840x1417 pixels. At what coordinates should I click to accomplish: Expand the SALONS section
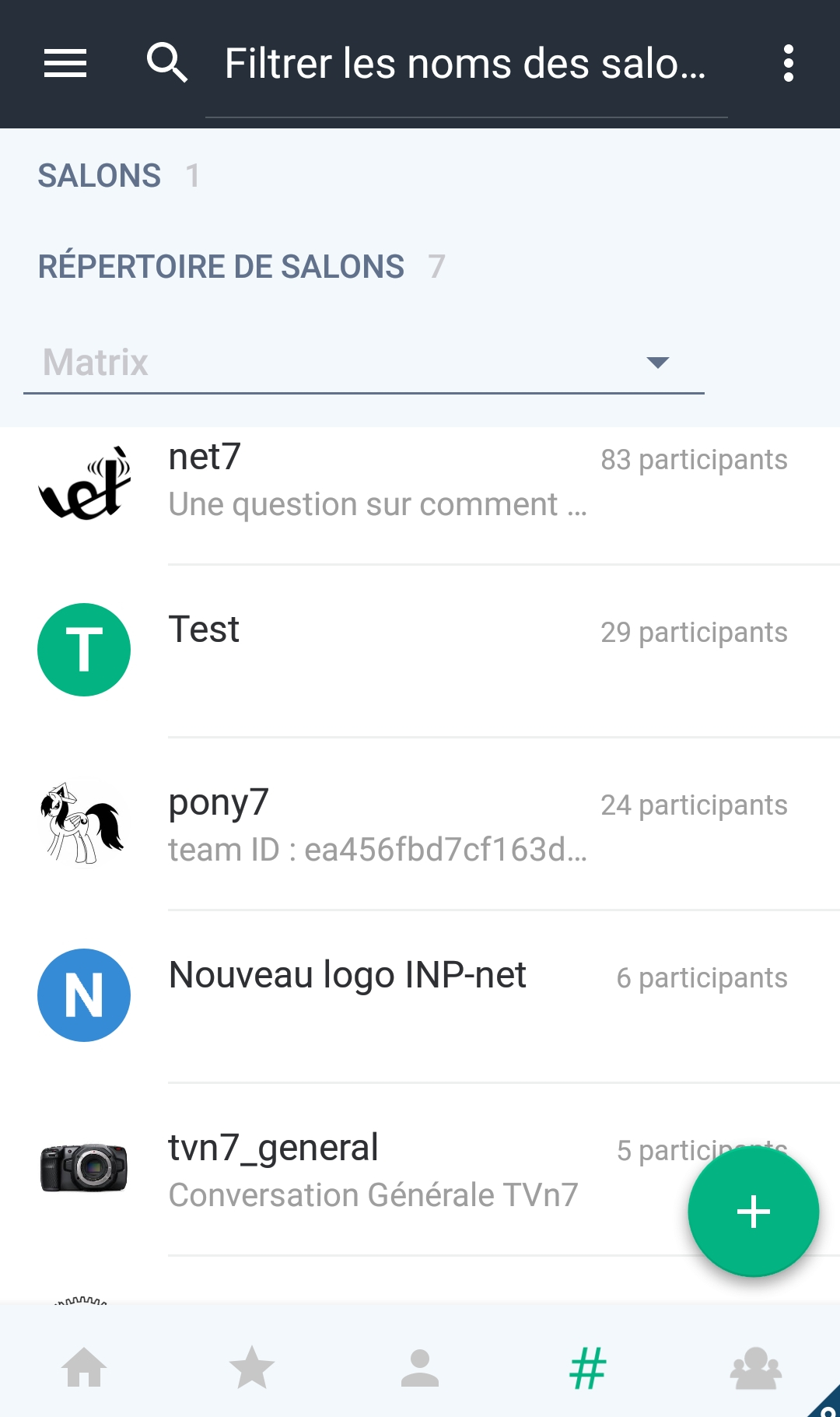[x=100, y=176]
